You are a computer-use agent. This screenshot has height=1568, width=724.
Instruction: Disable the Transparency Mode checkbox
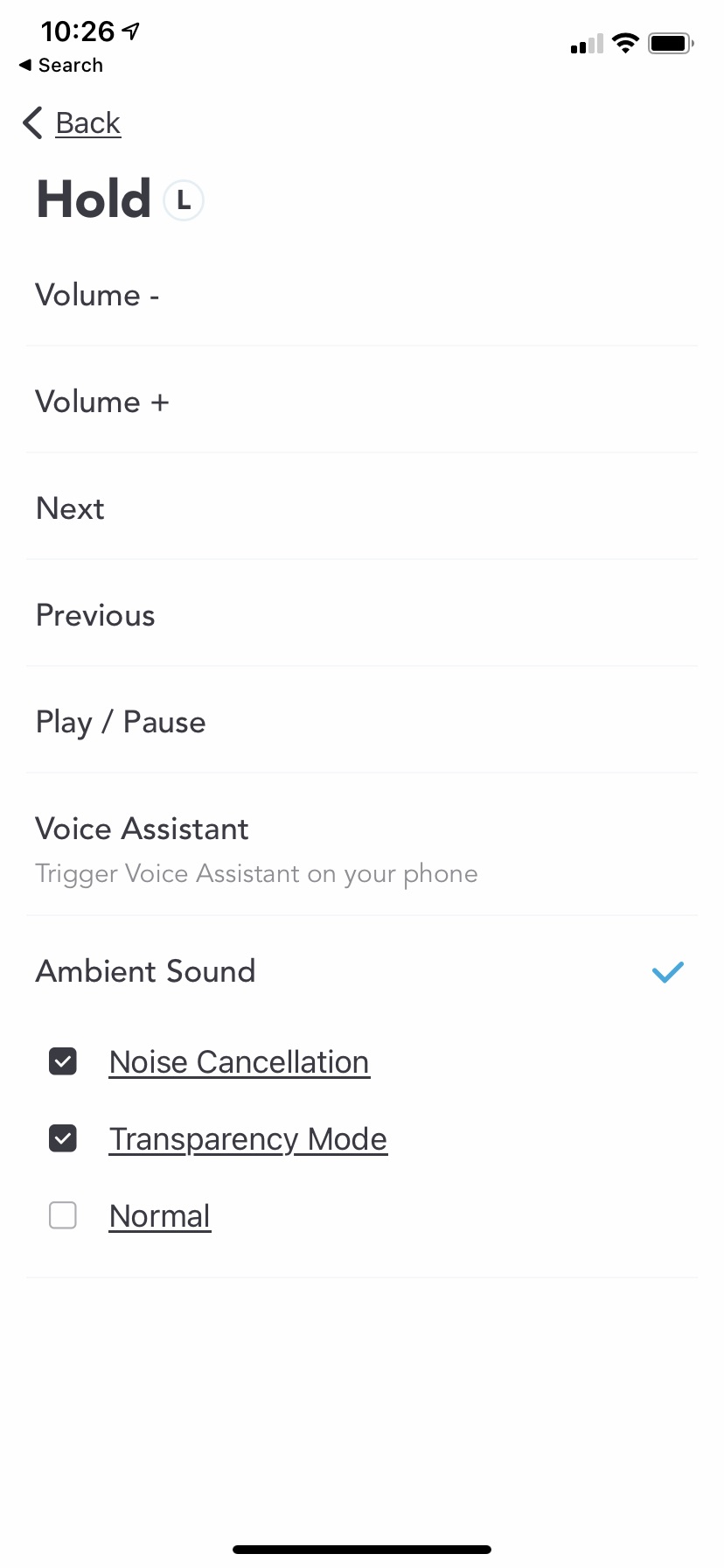point(63,1138)
